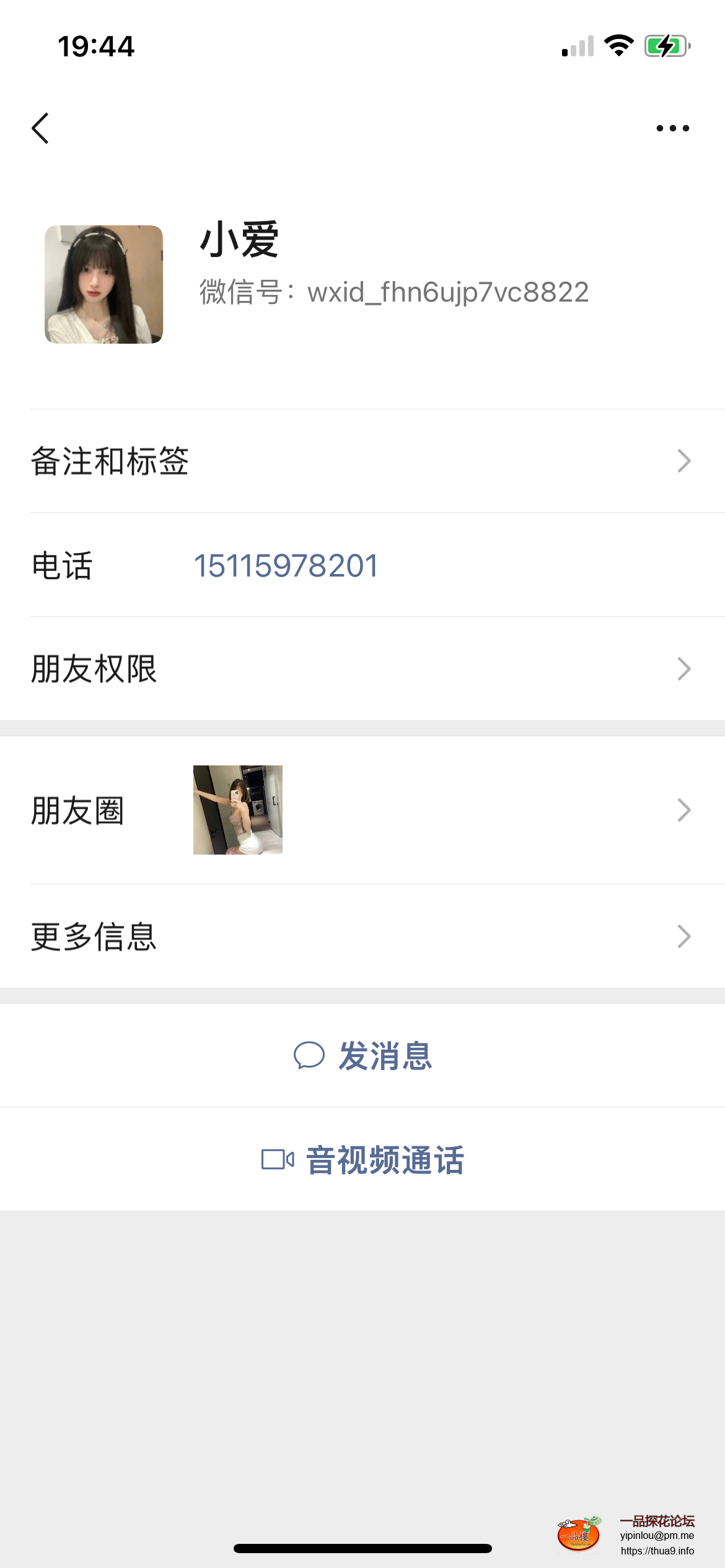Open 备注和标签 settings row

pyautogui.click(x=362, y=461)
